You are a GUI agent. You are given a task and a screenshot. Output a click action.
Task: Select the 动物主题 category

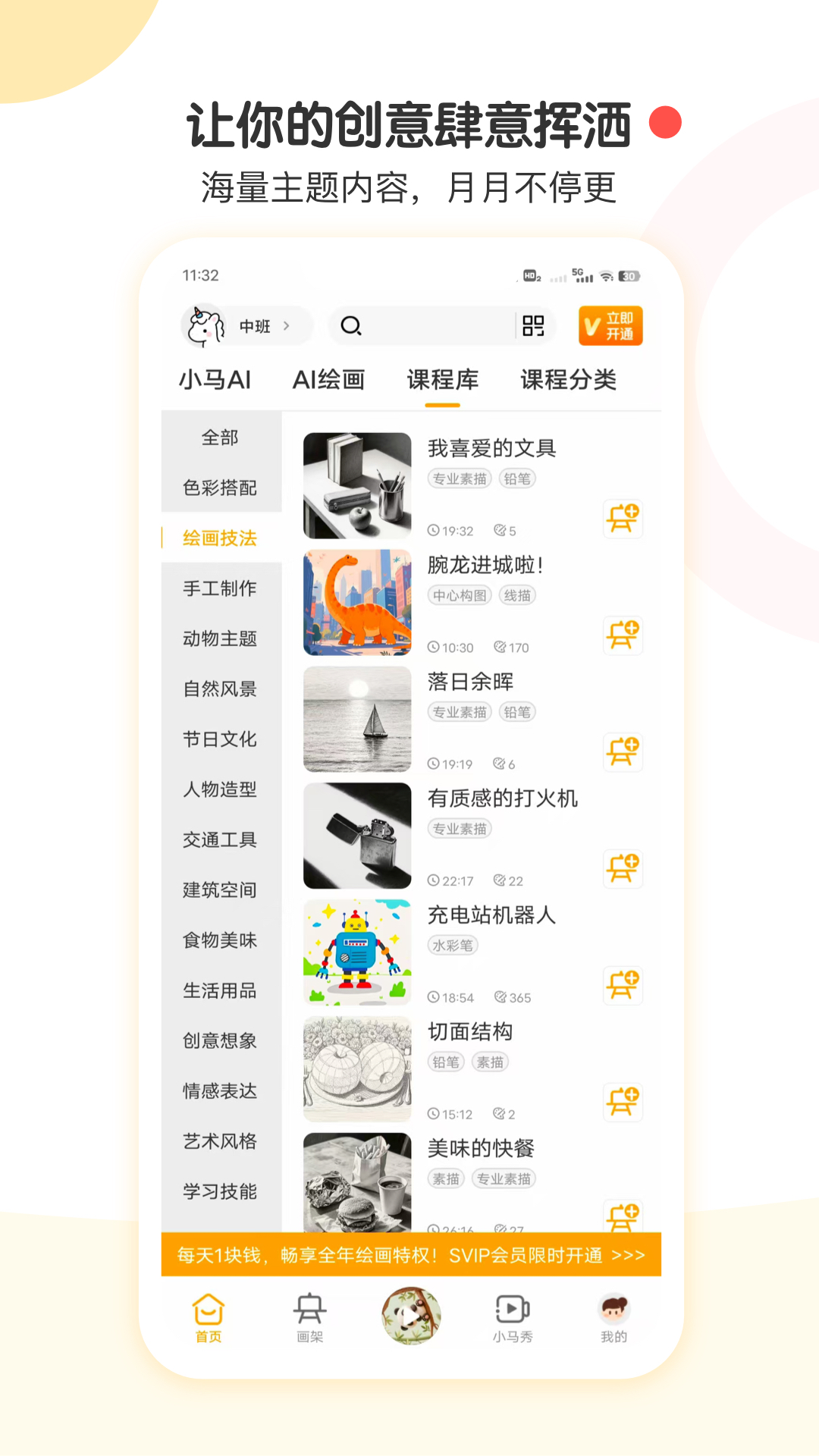[219, 639]
